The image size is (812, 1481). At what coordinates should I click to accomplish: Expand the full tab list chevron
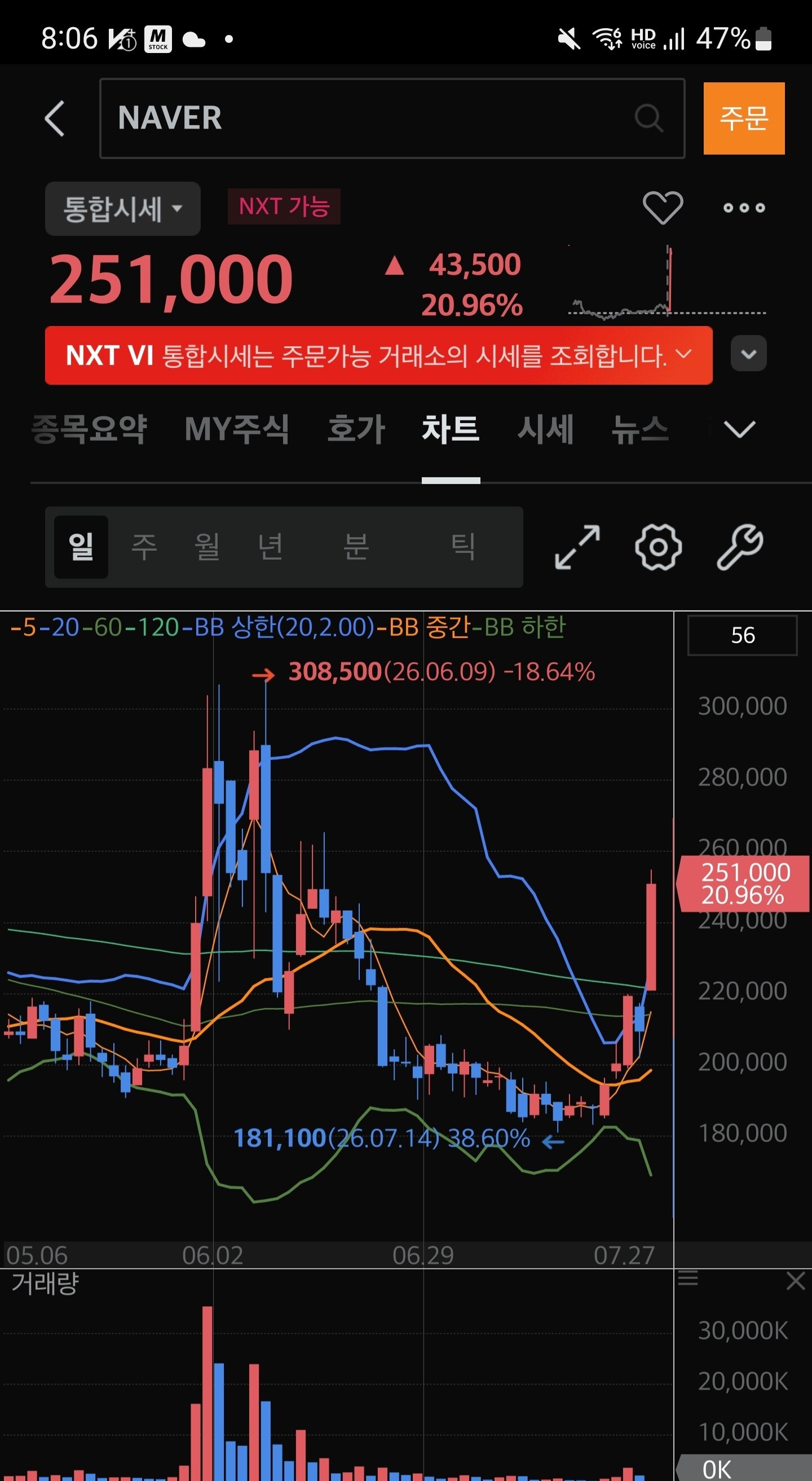pos(739,429)
